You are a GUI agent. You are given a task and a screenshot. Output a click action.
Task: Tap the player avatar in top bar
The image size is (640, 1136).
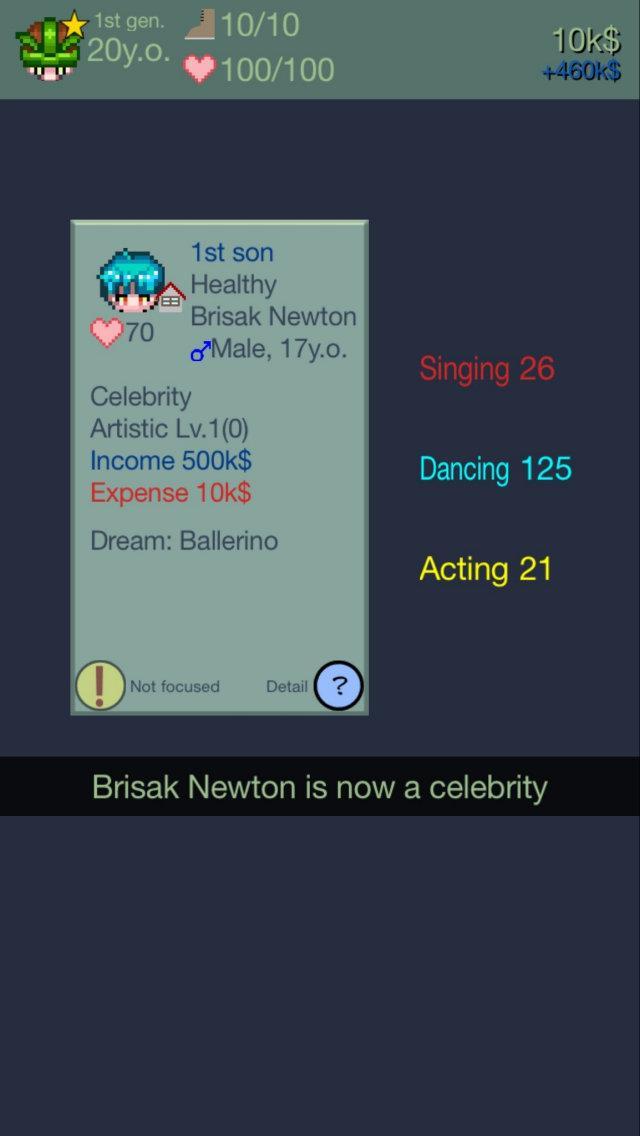48,48
